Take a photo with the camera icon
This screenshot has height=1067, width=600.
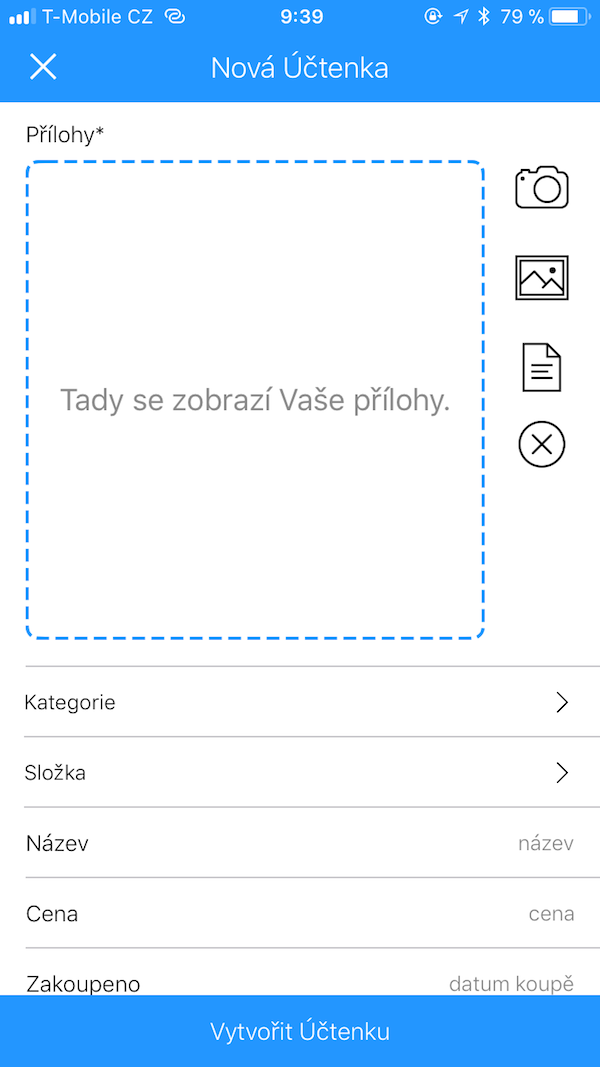click(x=541, y=187)
